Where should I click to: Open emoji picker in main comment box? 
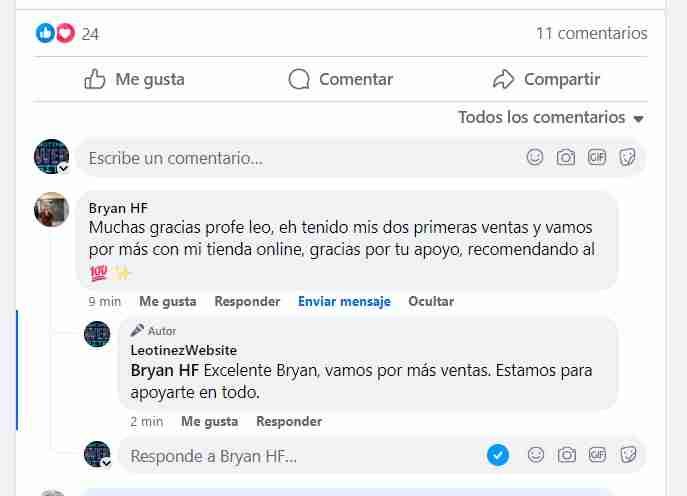(535, 157)
